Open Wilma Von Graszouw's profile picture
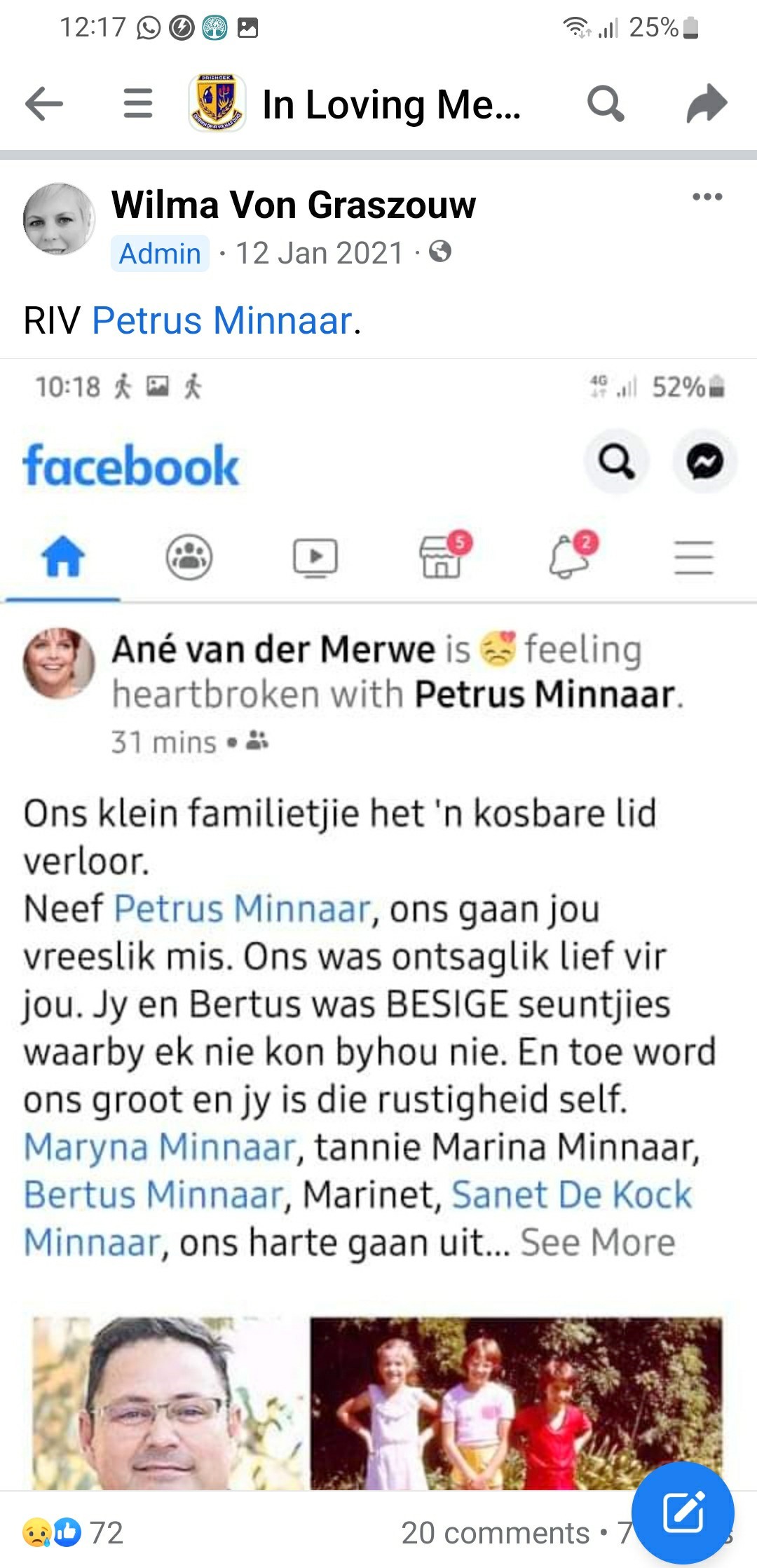The height and width of the screenshot is (1568, 757). pyautogui.click(x=59, y=219)
